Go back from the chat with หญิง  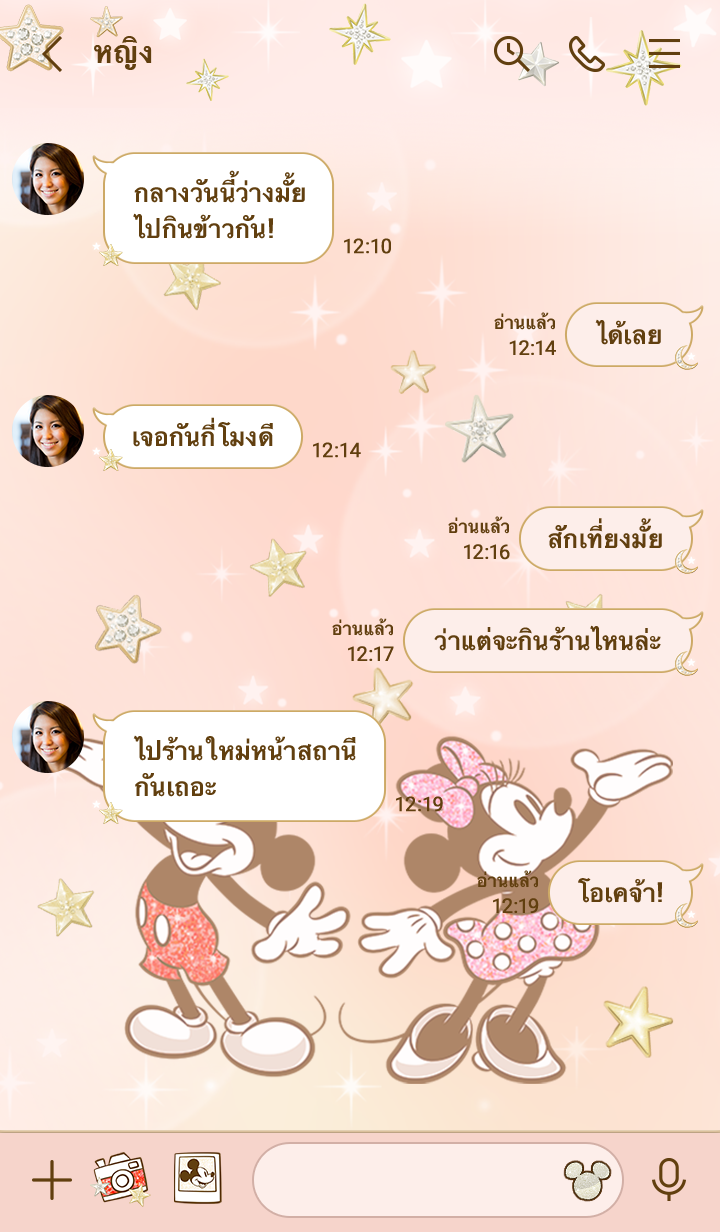[50, 54]
